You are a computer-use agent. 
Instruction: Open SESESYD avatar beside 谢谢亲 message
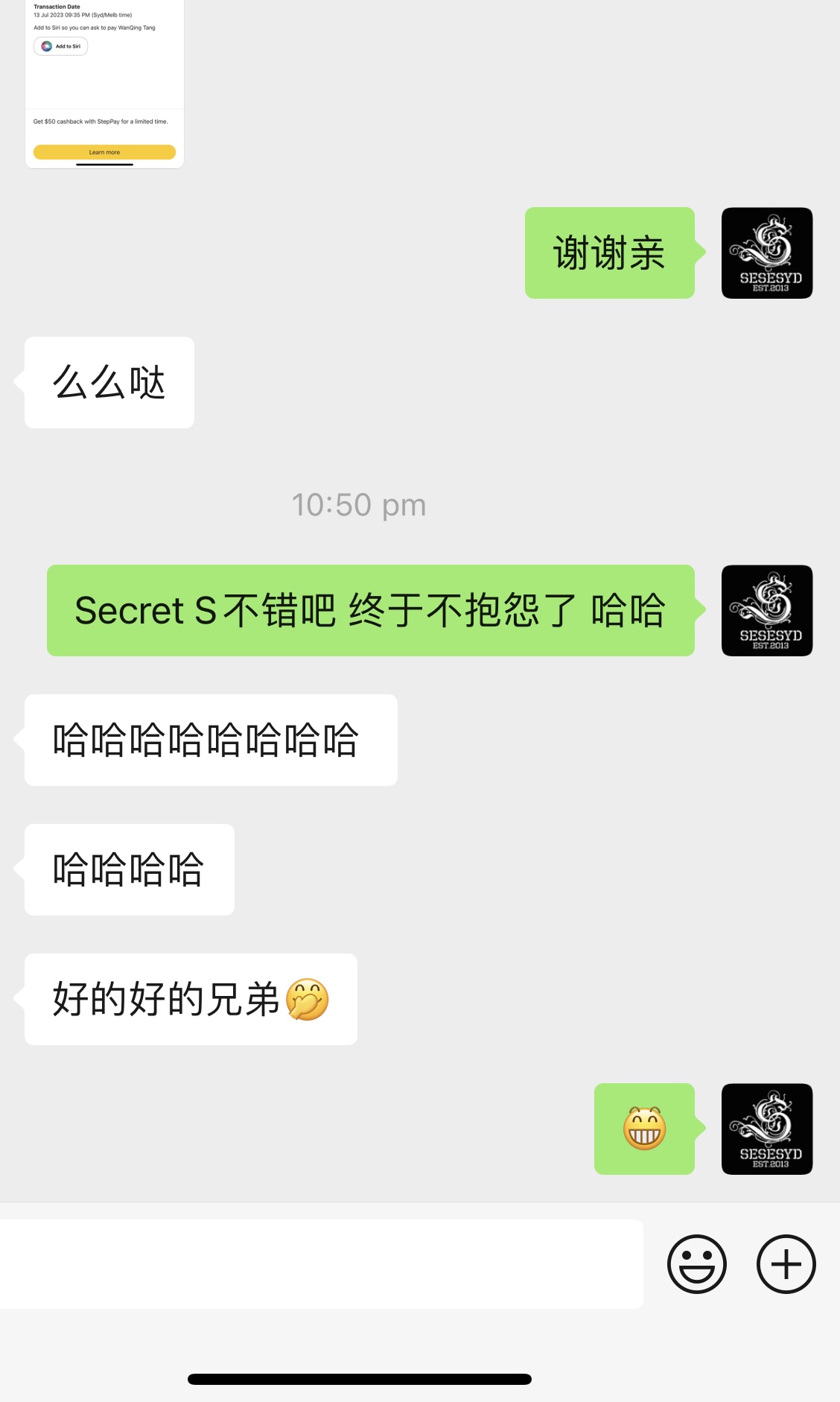click(766, 253)
